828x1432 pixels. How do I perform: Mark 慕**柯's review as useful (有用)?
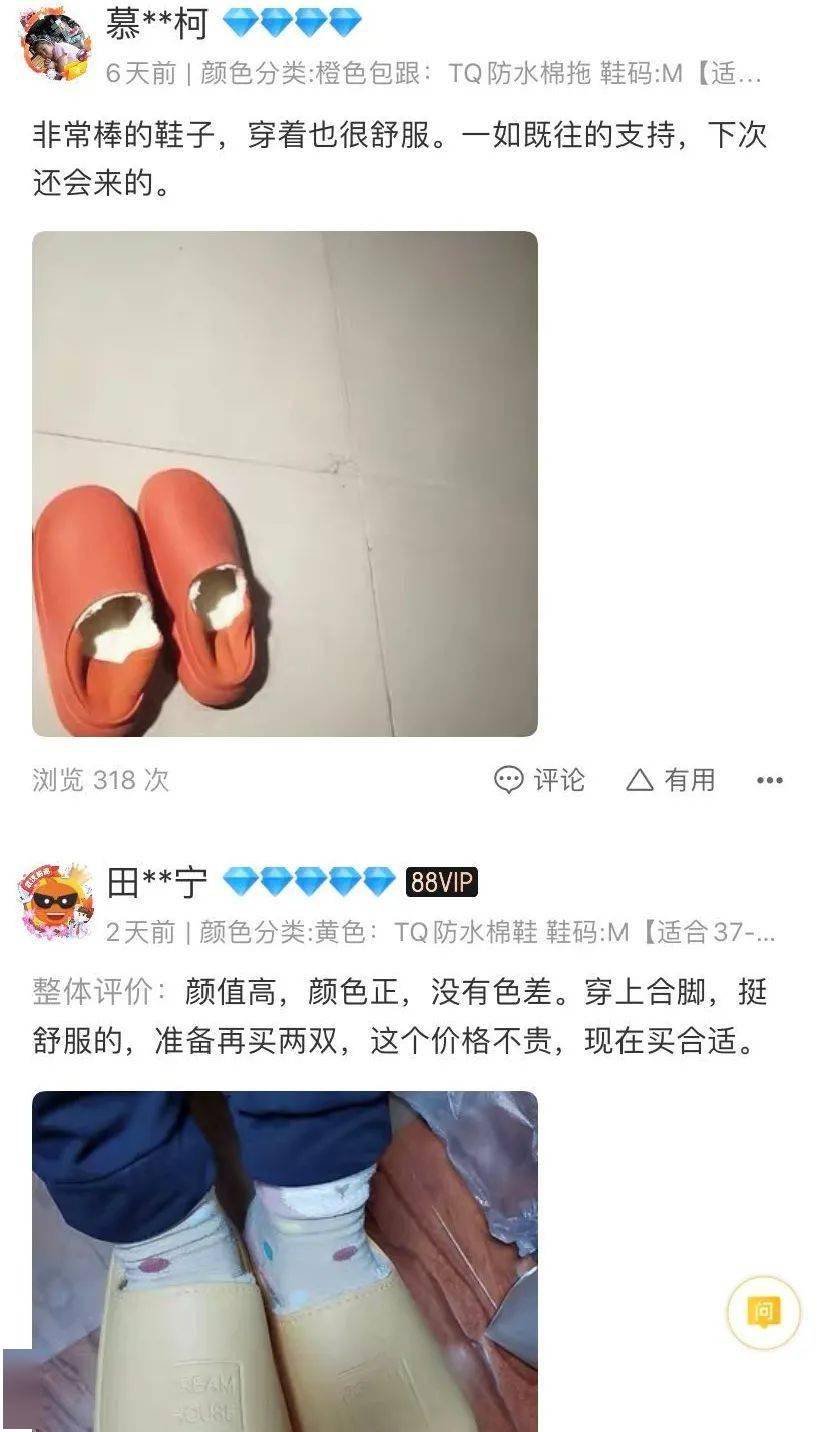pyautogui.click(x=671, y=780)
